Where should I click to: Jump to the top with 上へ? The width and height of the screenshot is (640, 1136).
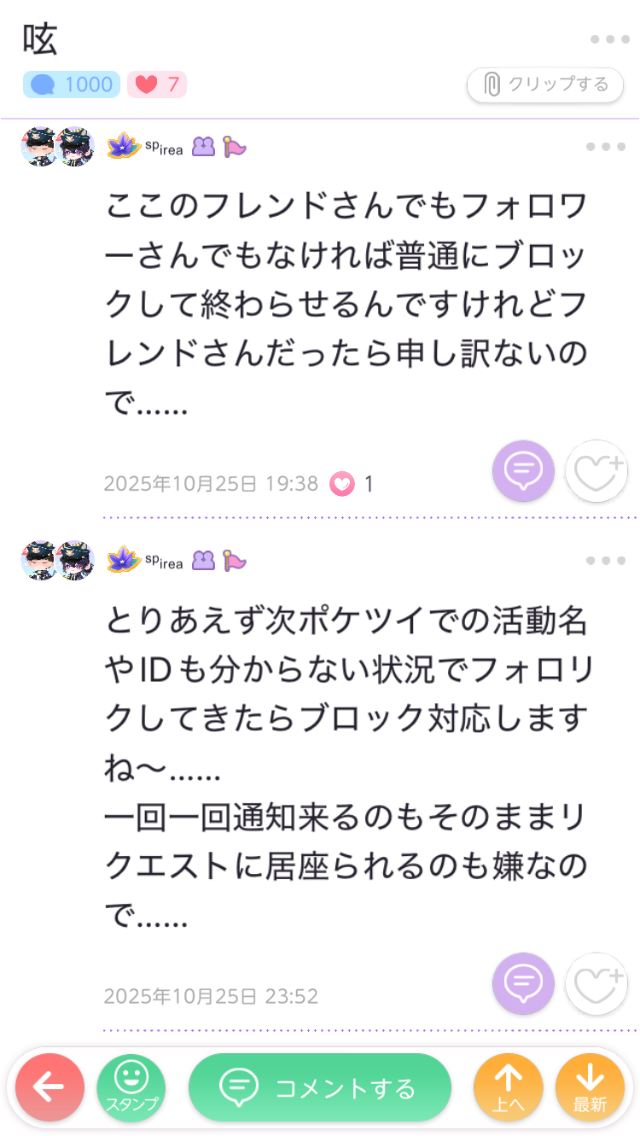[508, 1088]
